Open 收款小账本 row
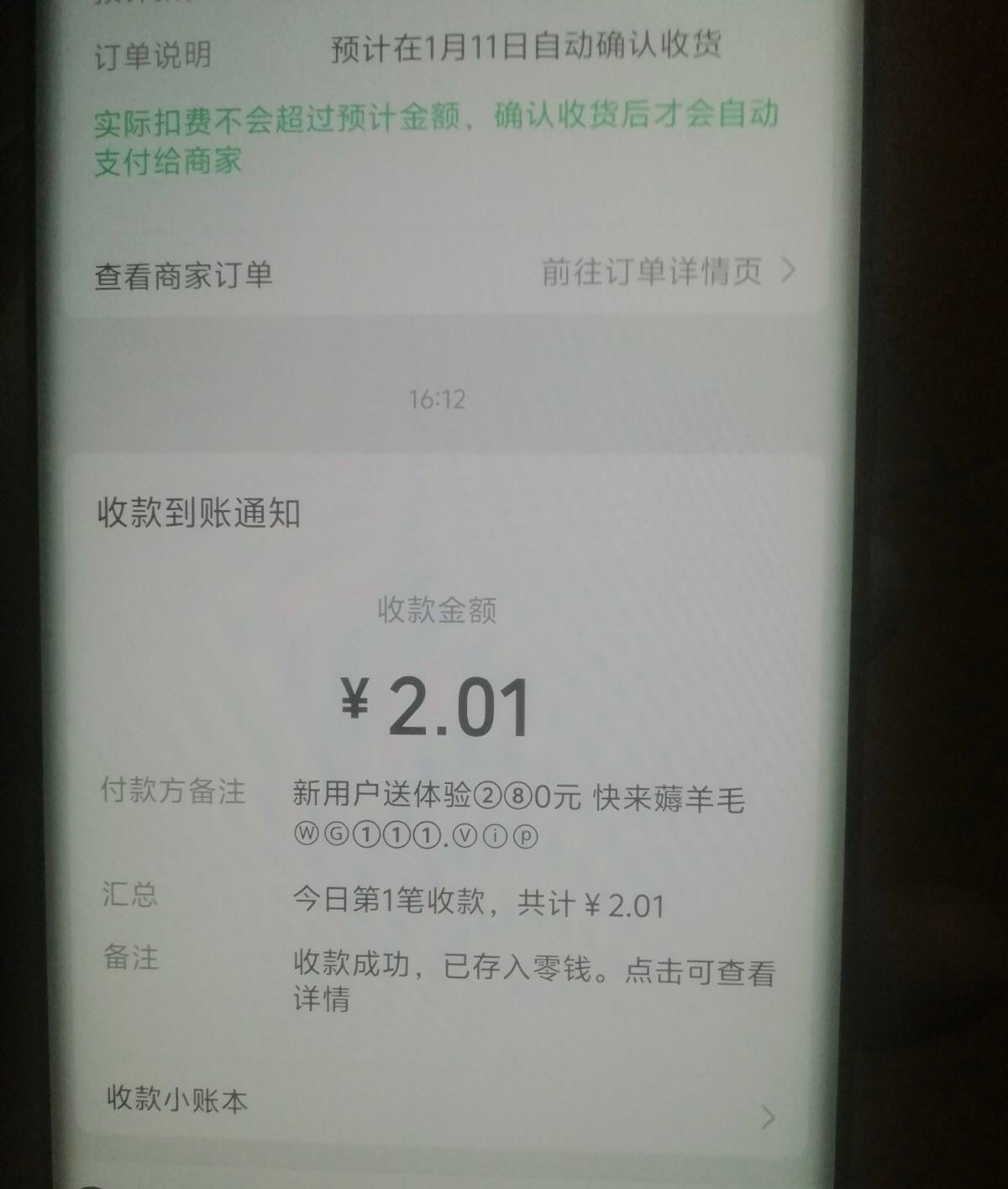The image size is (1008, 1189). [x=437, y=1101]
